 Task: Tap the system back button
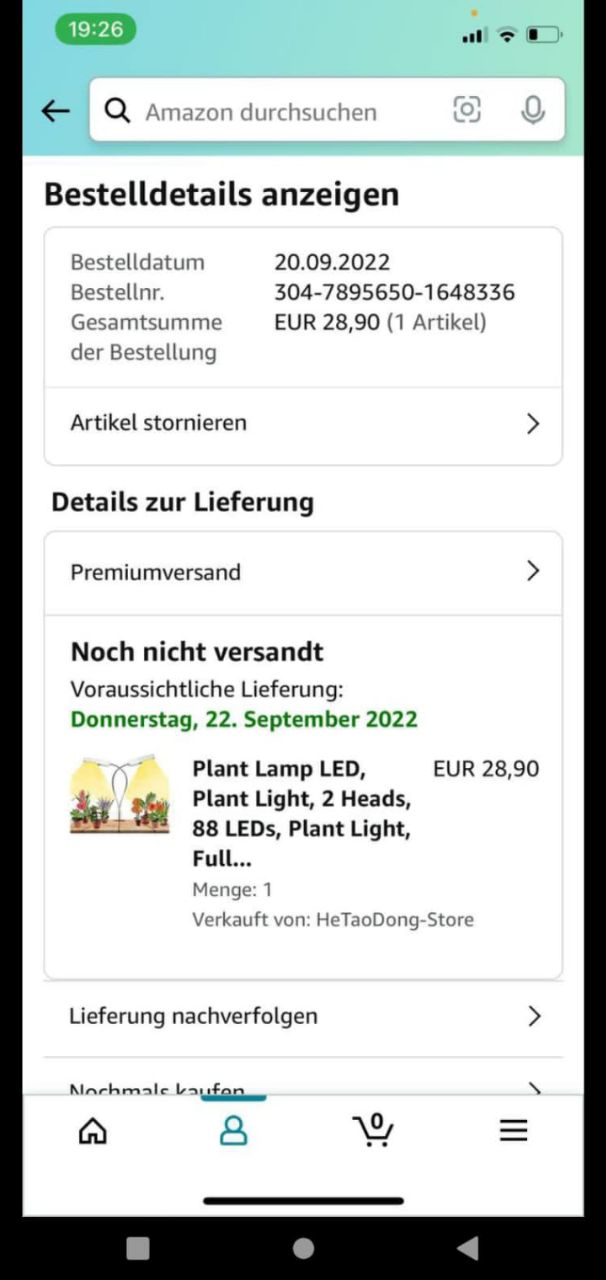(467, 1247)
